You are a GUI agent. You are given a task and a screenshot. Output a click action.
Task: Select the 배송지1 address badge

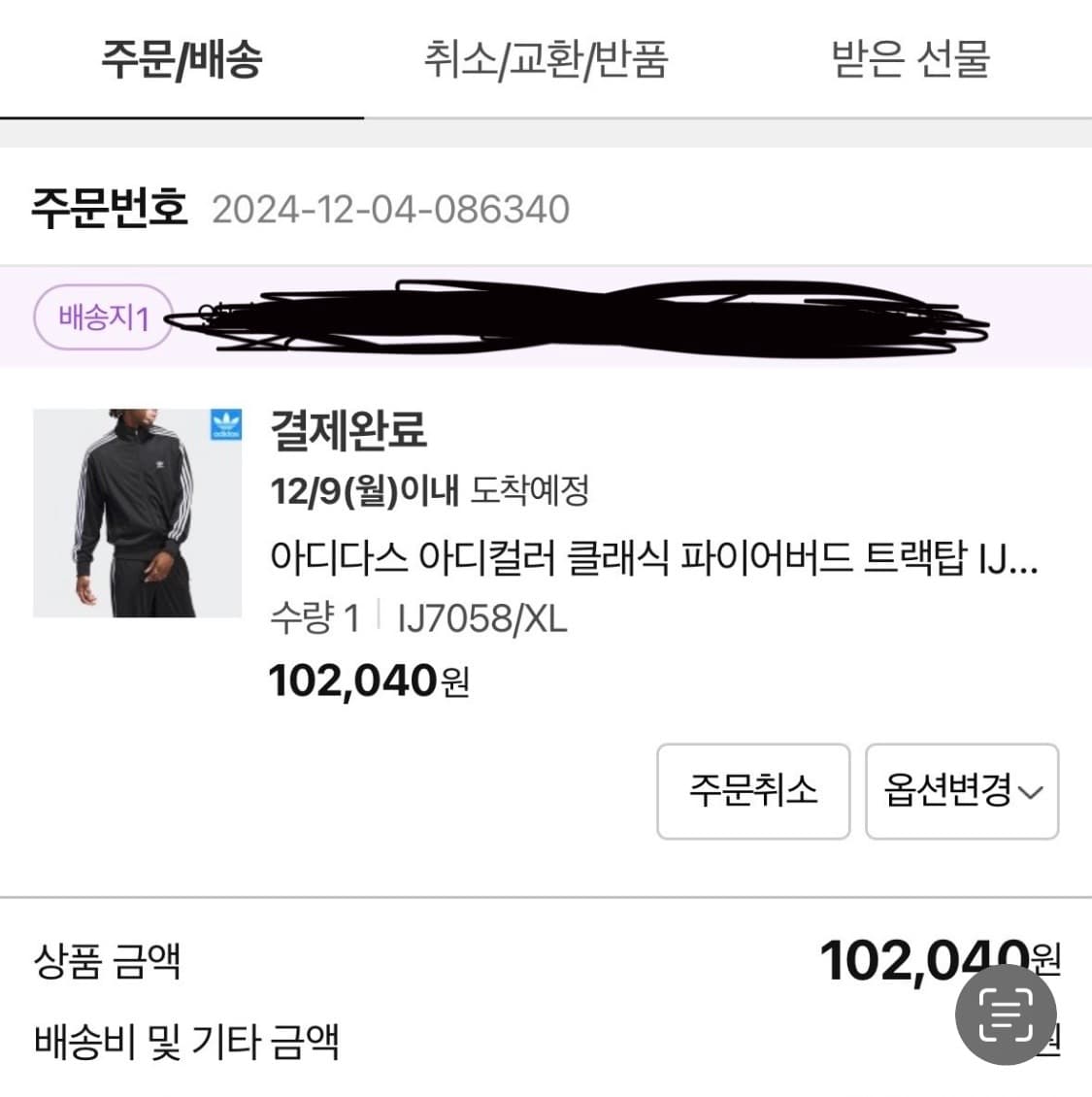pos(103,317)
